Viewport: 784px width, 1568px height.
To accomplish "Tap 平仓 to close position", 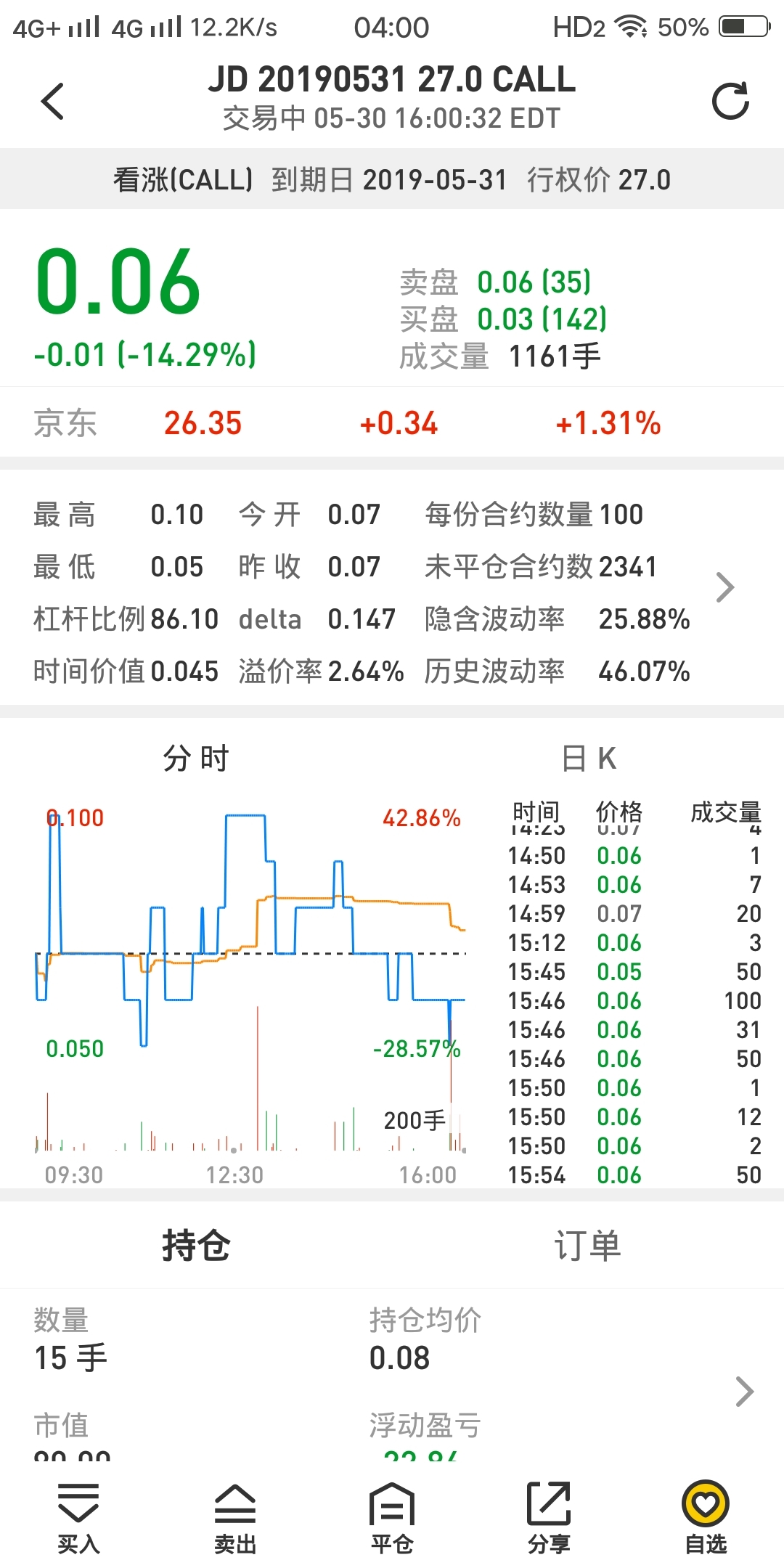I will [x=392, y=1519].
